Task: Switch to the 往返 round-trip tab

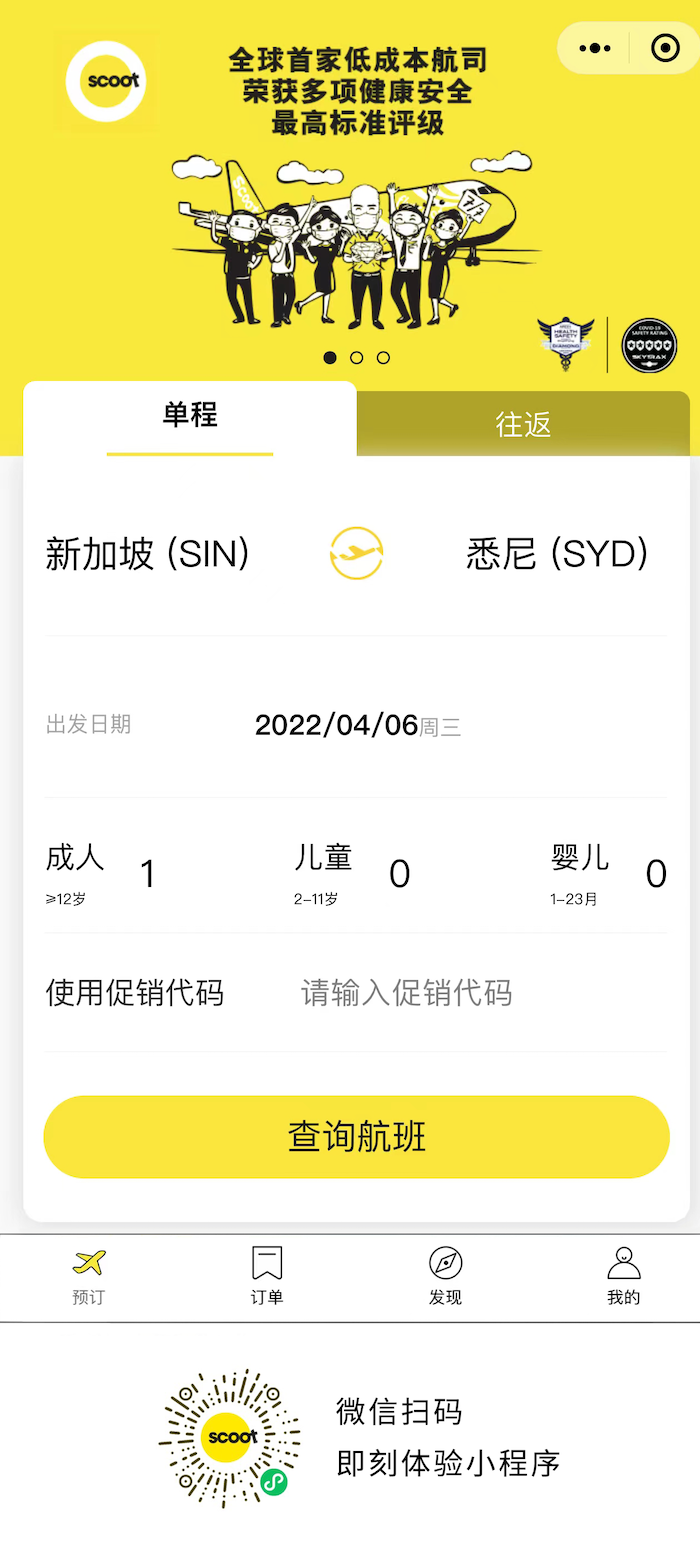Action: [x=523, y=424]
